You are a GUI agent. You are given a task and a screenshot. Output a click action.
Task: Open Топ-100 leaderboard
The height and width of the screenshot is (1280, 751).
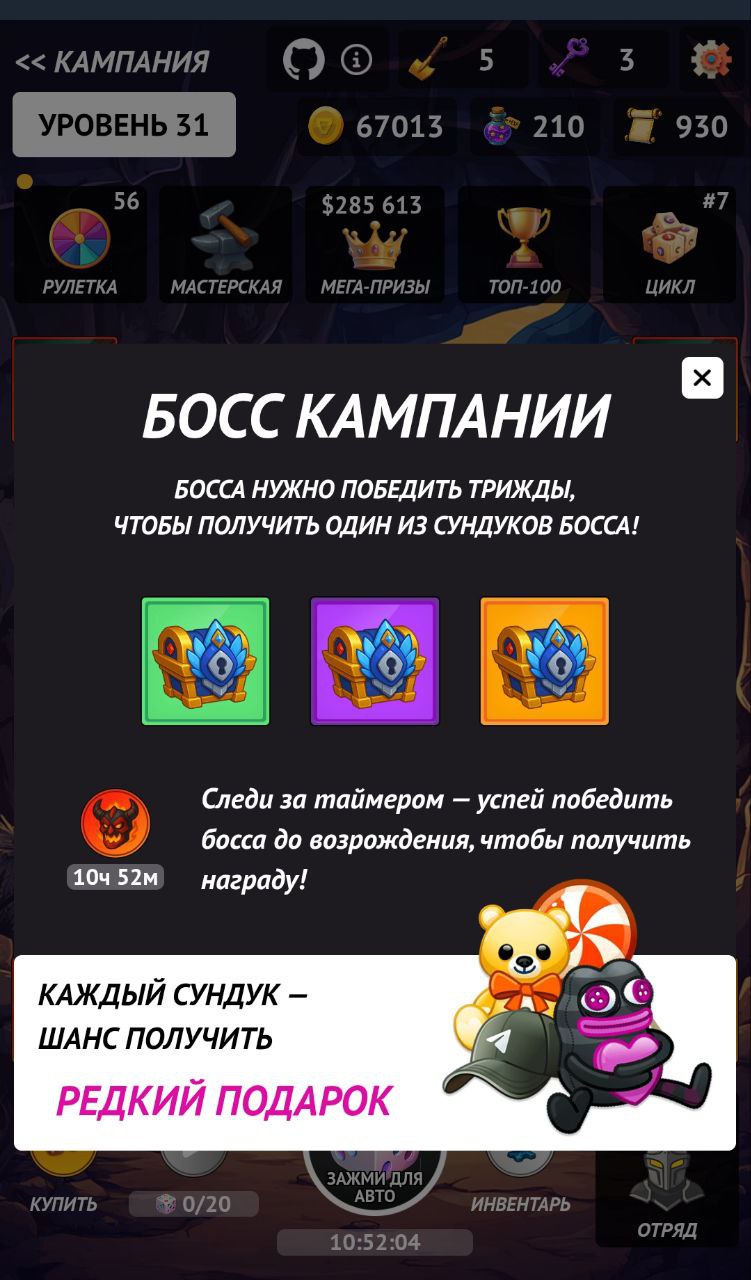[524, 244]
